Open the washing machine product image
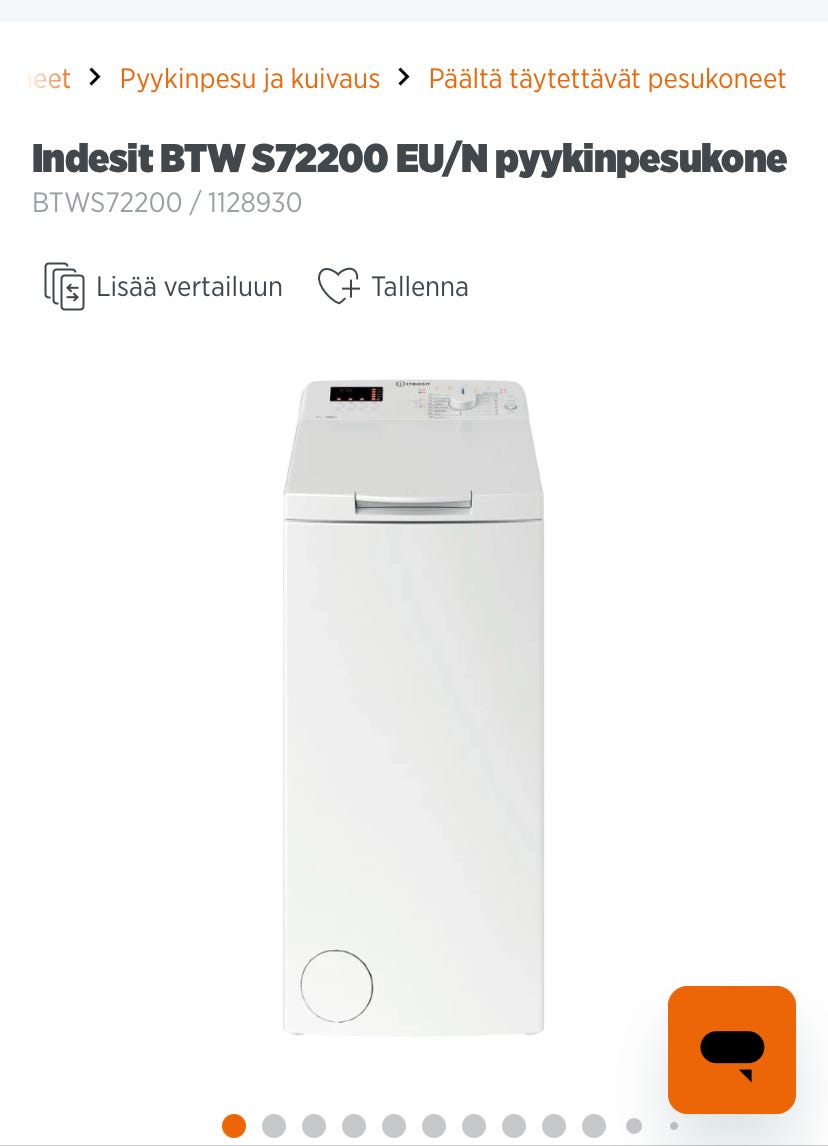The height and width of the screenshot is (1146, 828). (x=413, y=706)
